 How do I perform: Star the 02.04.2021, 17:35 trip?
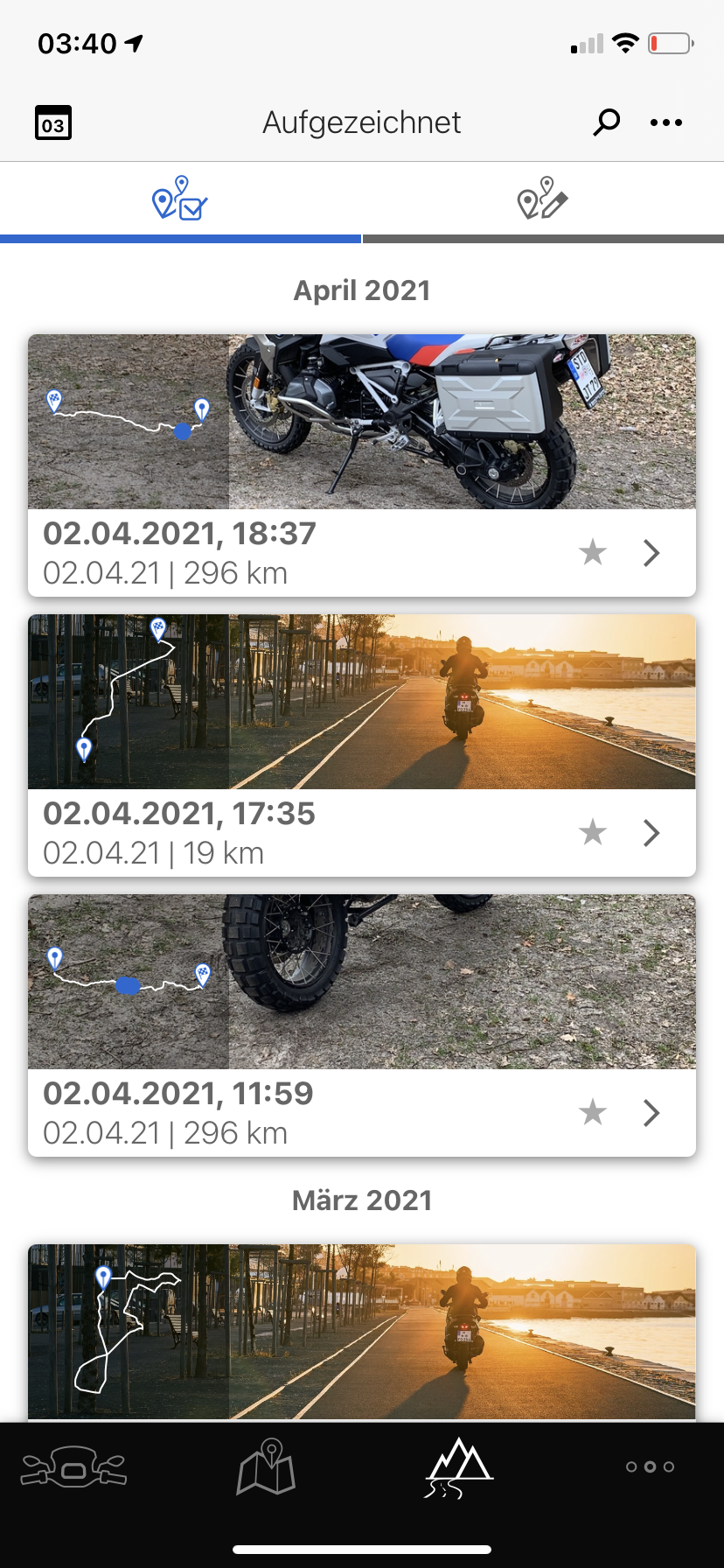(593, 832)
